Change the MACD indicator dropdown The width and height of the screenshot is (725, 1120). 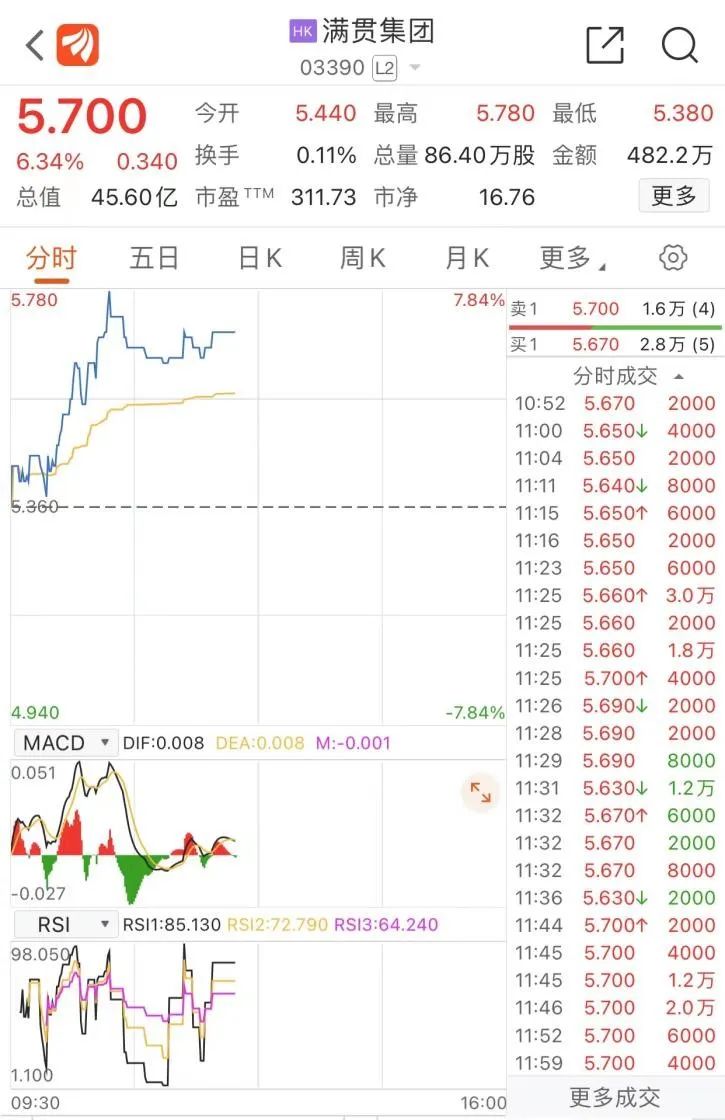tap(65, 743)
